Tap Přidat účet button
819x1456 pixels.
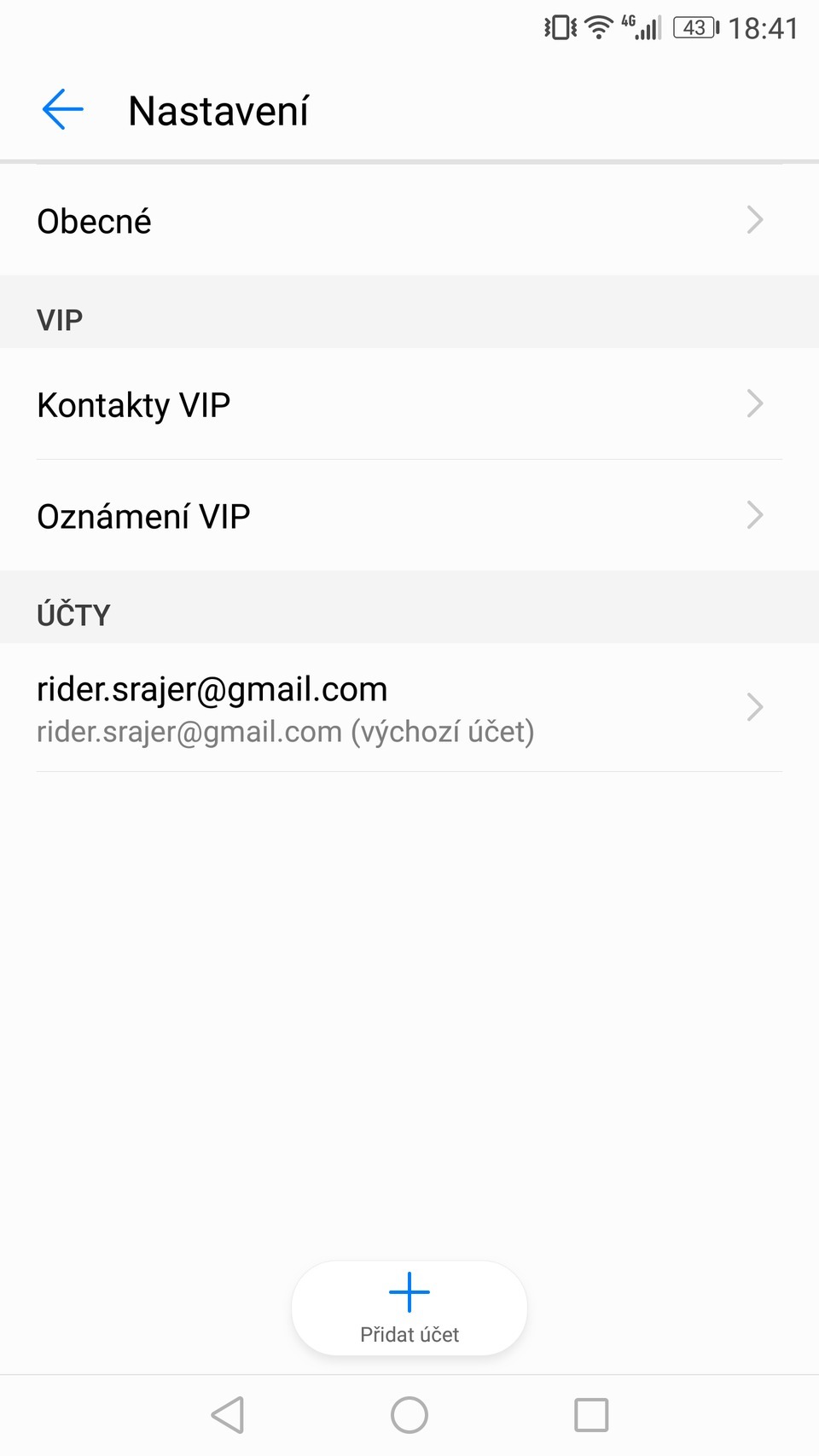[x=409, y=1308]
